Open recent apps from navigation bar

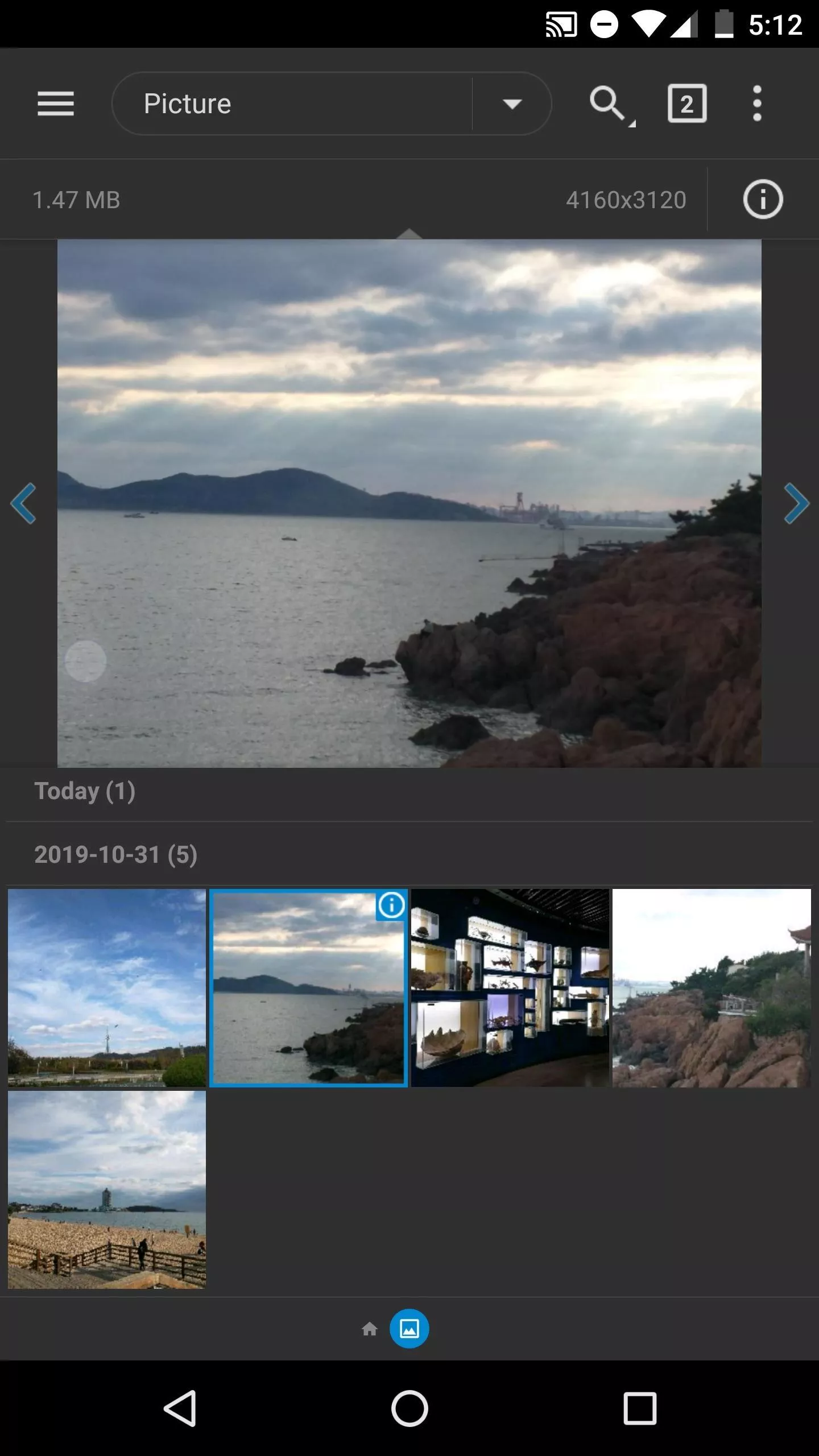(x=640, y=1408)
